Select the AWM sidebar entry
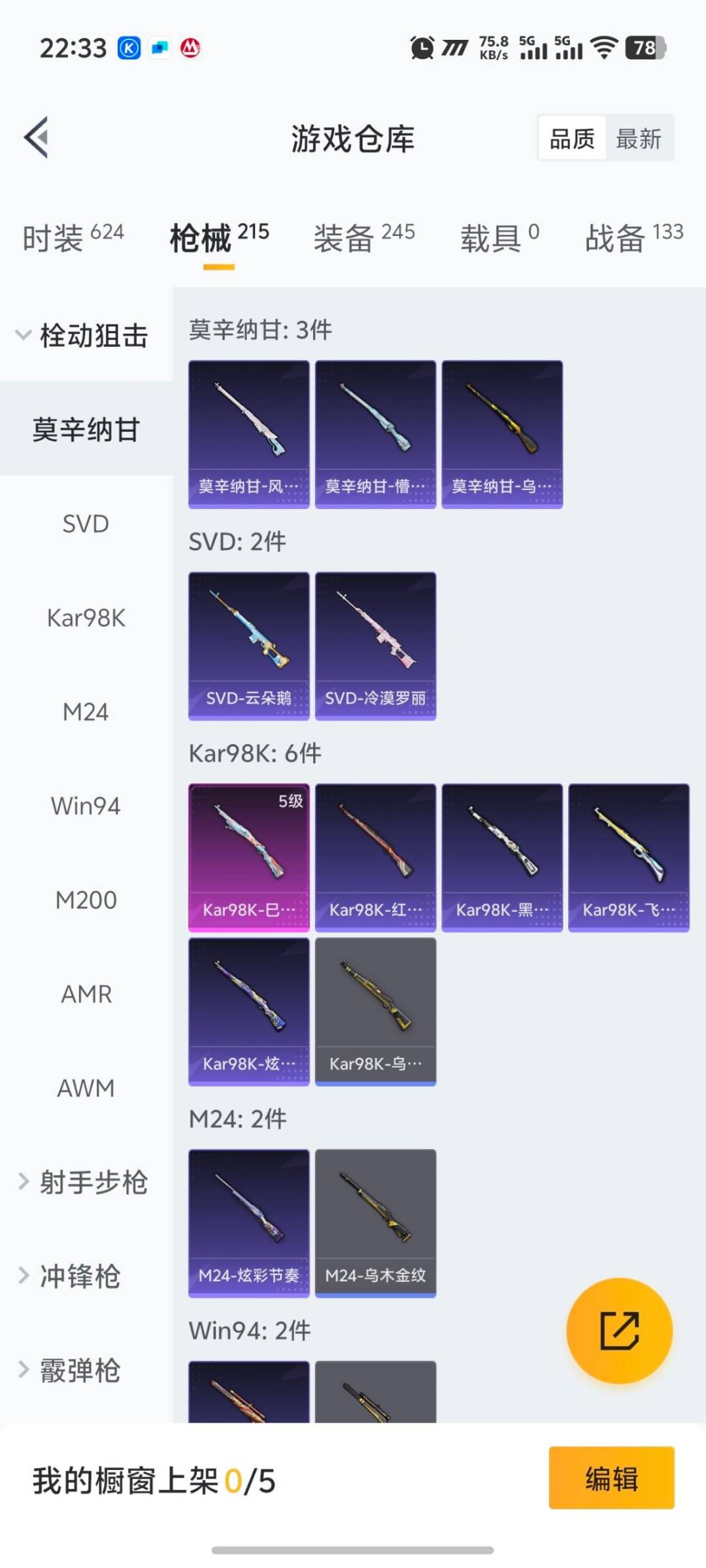The height and width of the screenshot is (1568, 706). 85,1088
